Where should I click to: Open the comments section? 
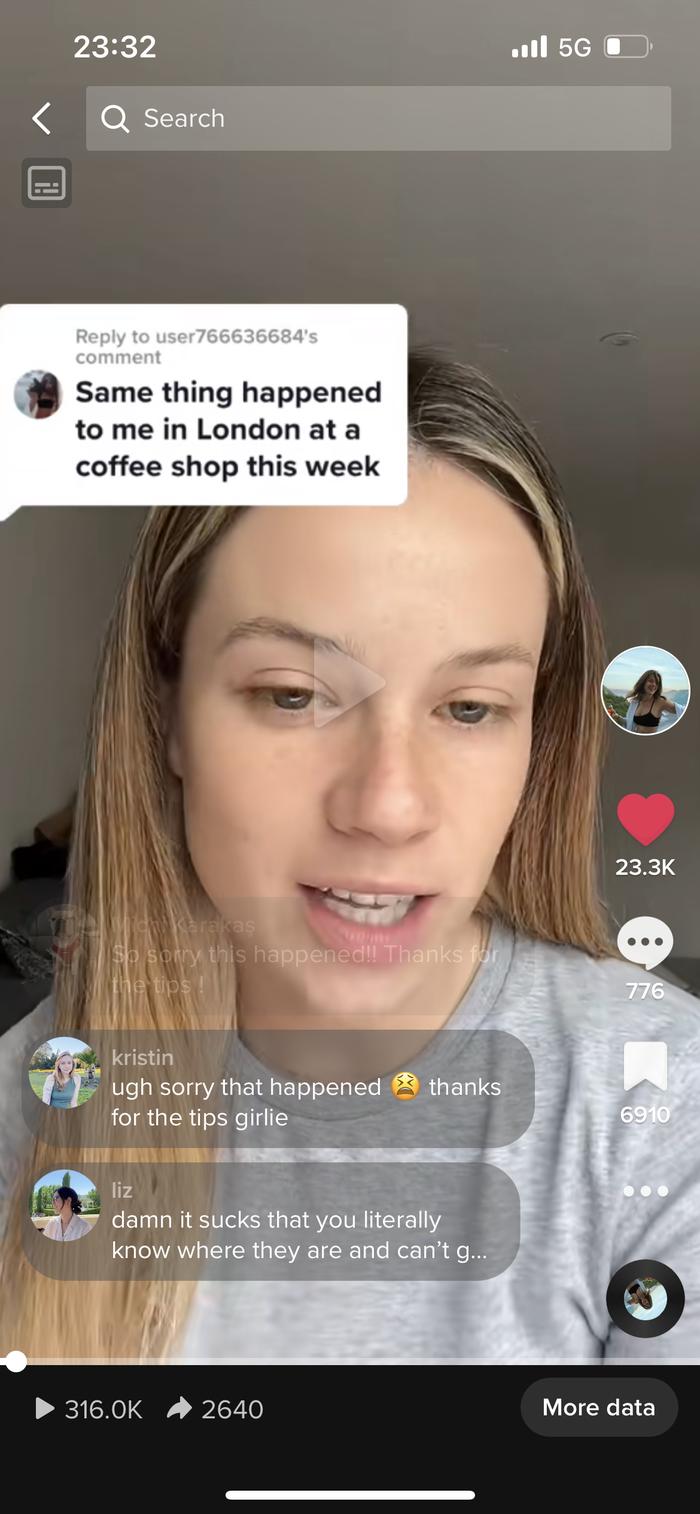pos(645,945)
